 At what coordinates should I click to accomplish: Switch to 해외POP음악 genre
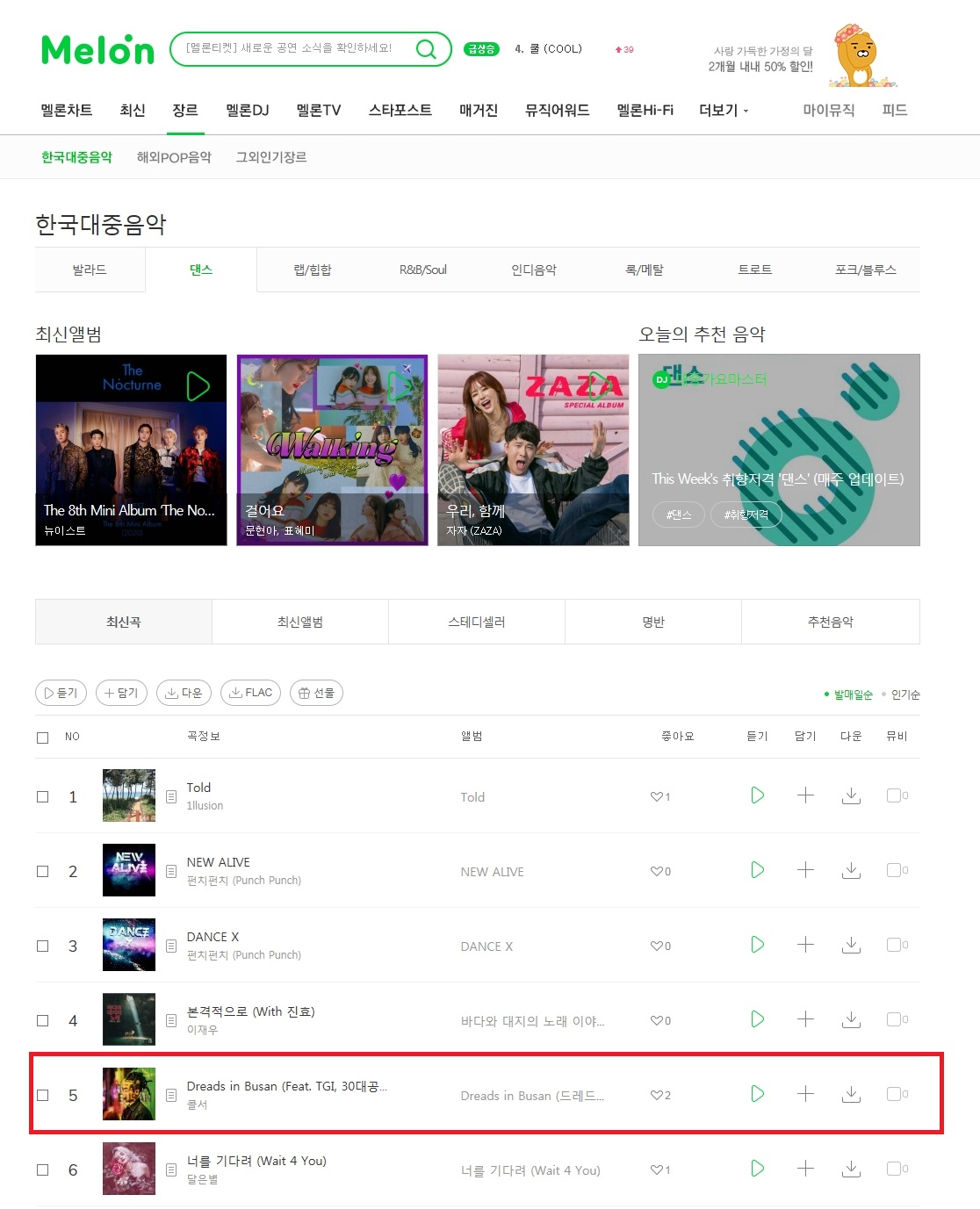pyautogui.click(x=174, y=157)
